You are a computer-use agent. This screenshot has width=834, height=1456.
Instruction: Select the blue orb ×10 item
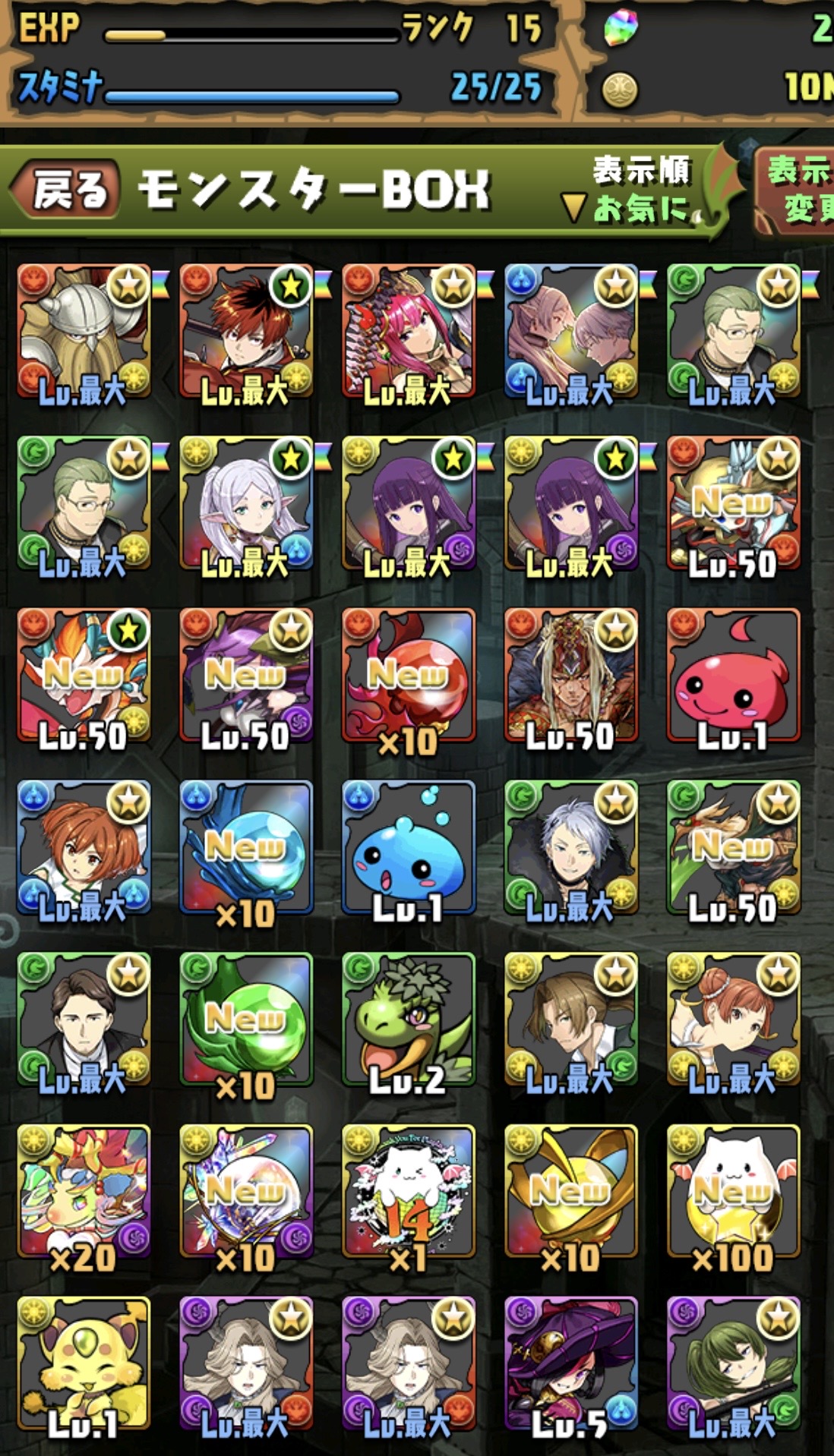pyautogui.click(x=246, y=848)
